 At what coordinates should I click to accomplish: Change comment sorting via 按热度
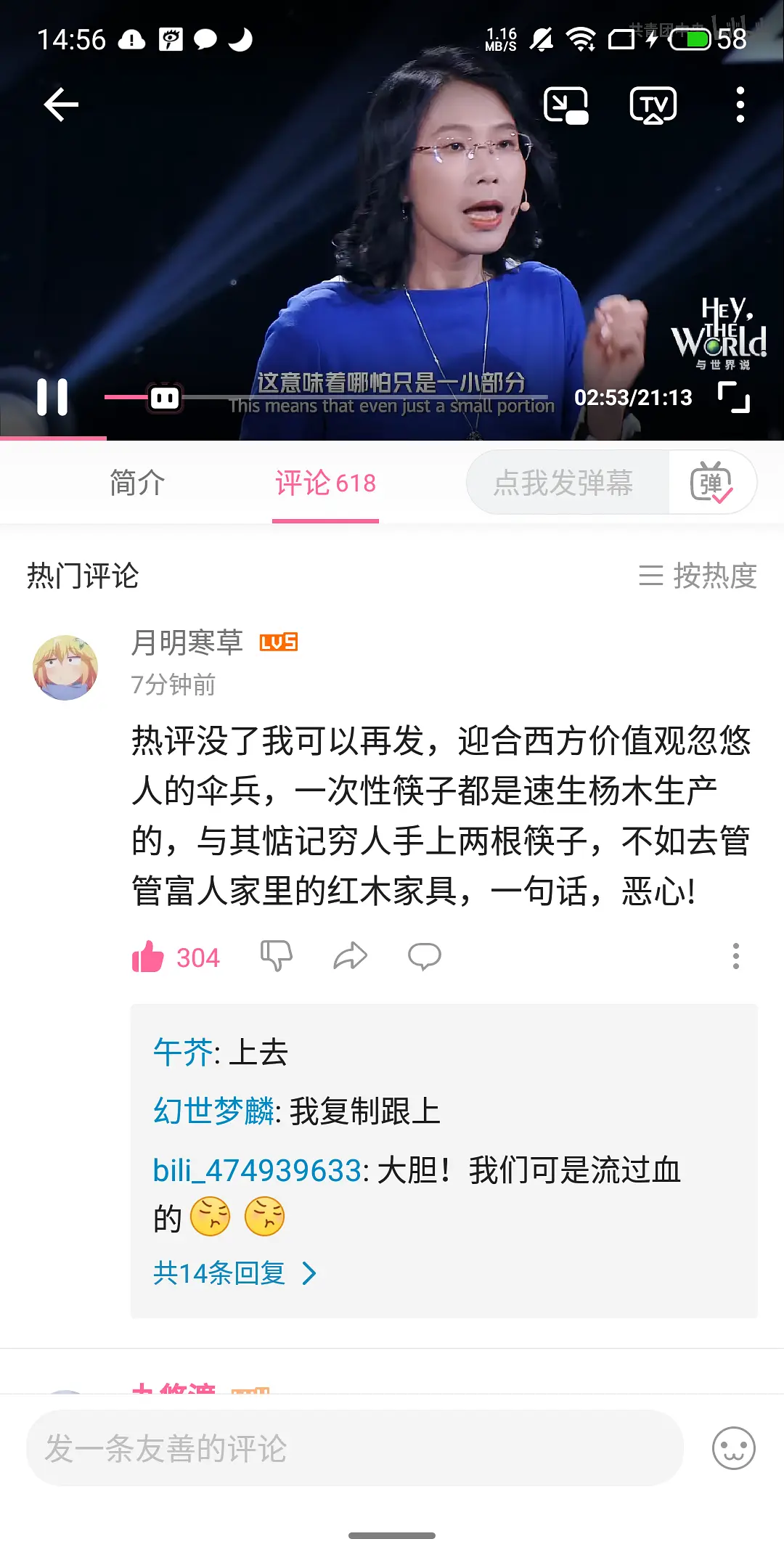click(x=698, y=576)
